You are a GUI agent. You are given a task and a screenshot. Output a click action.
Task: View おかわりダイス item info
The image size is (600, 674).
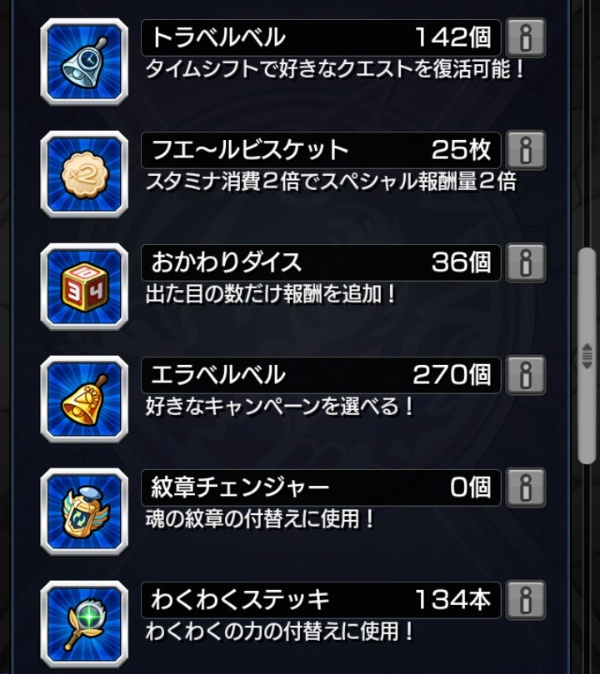coord(526,263)
